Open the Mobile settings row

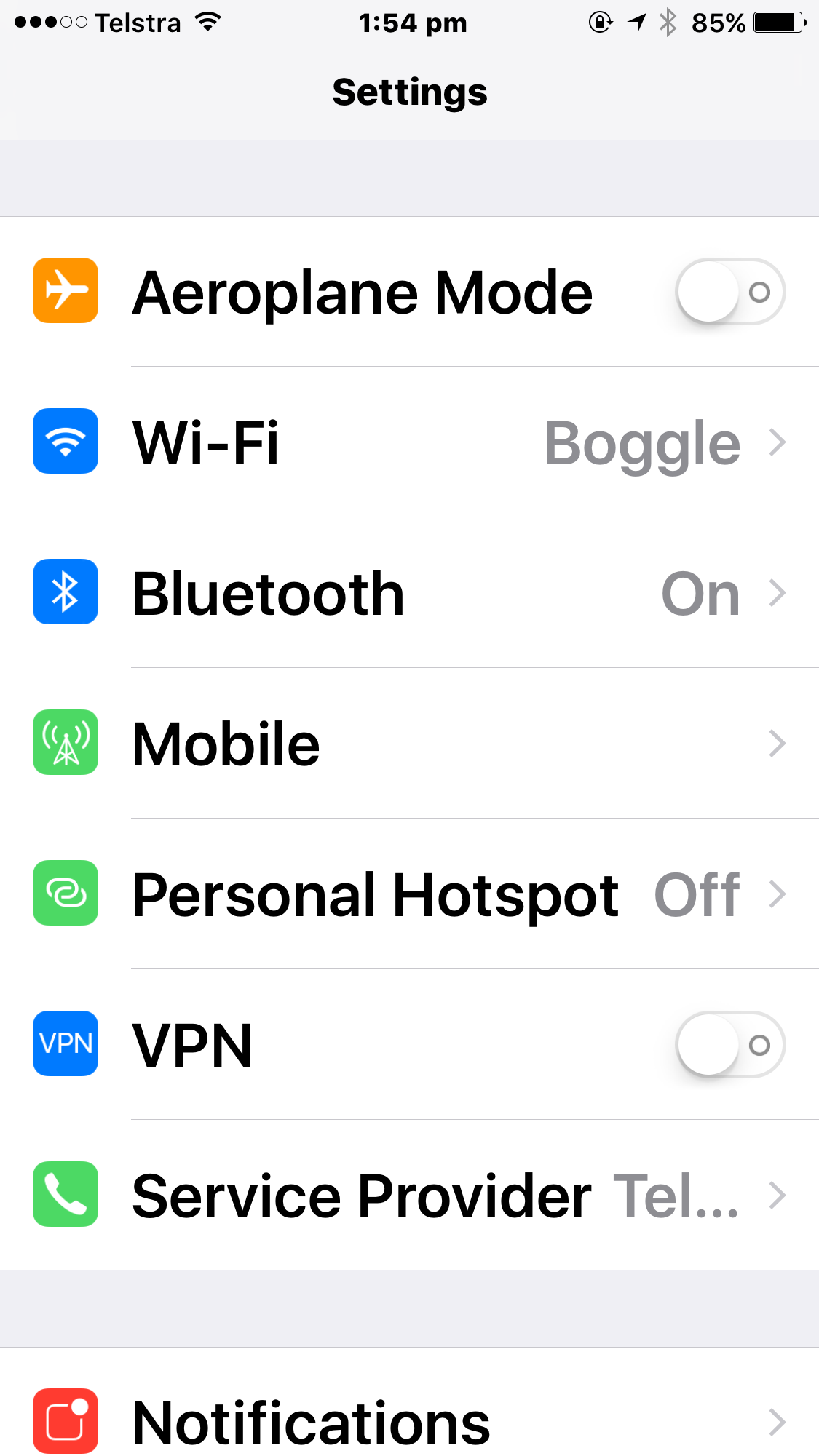(x=409, y=744)
